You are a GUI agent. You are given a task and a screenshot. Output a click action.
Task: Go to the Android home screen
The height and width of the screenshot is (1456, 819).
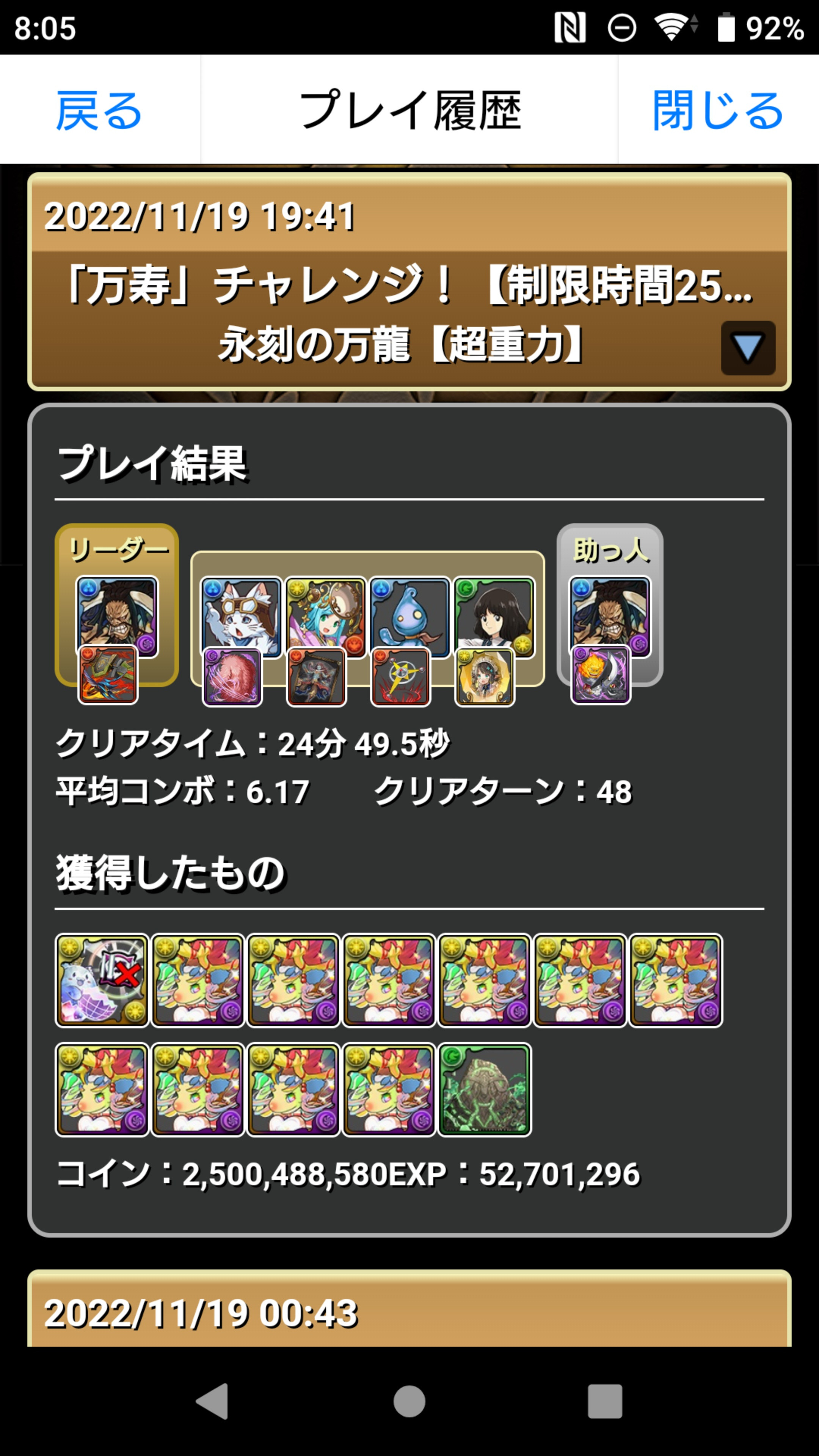[x=409, y=1401]
